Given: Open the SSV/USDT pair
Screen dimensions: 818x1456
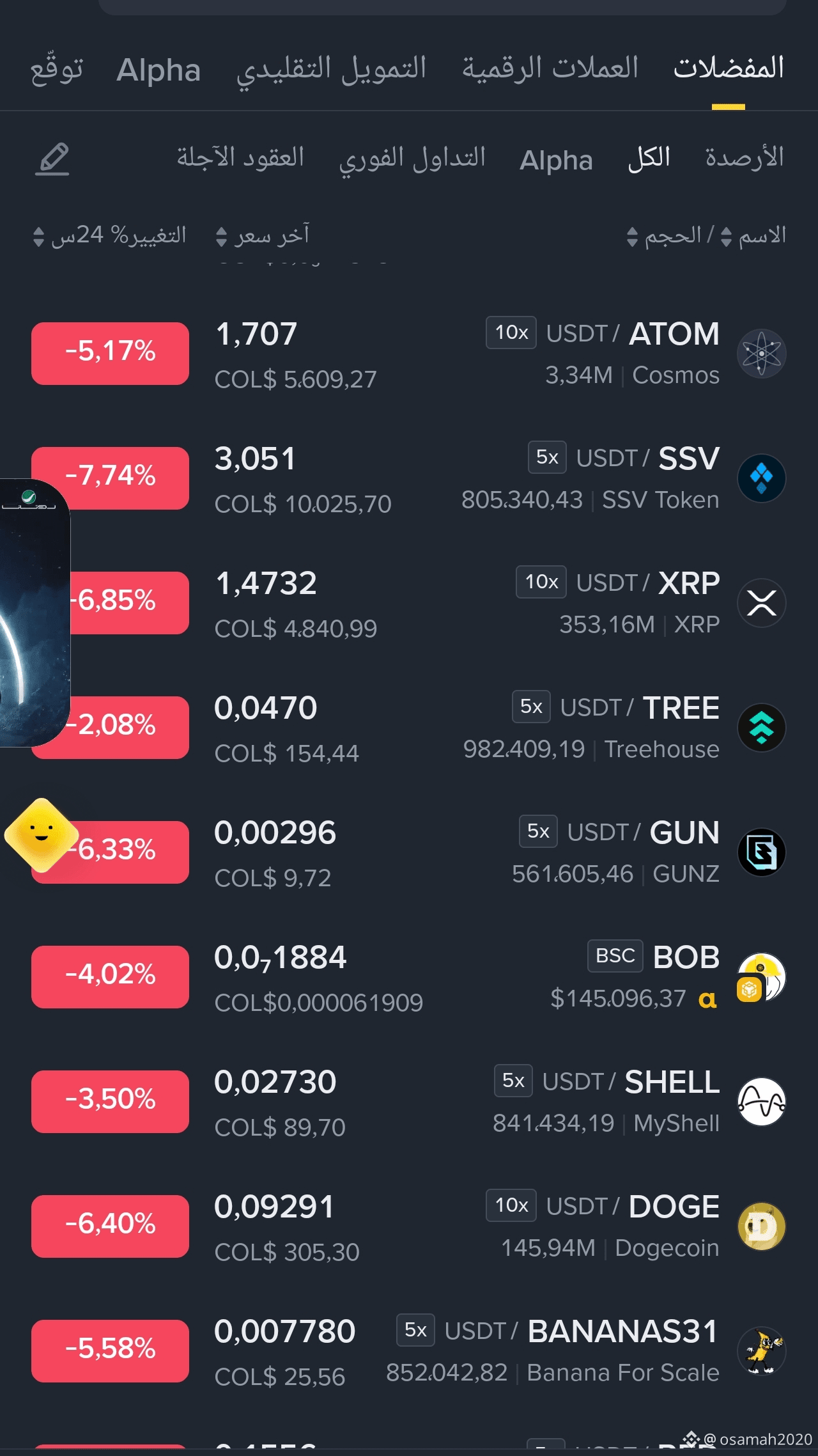Looking at the screenshot, I should 409,478.
